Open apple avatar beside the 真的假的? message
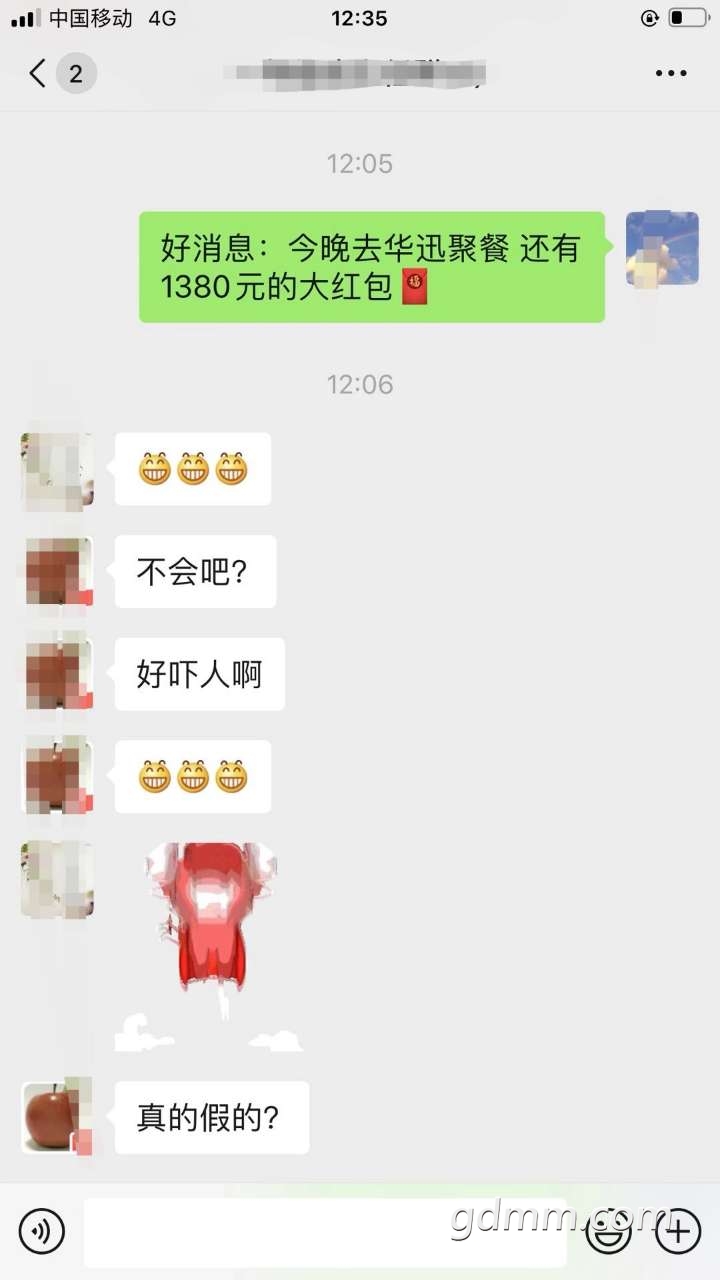The width and height of the screenshot is (720, 1280). pos(58,1117)
